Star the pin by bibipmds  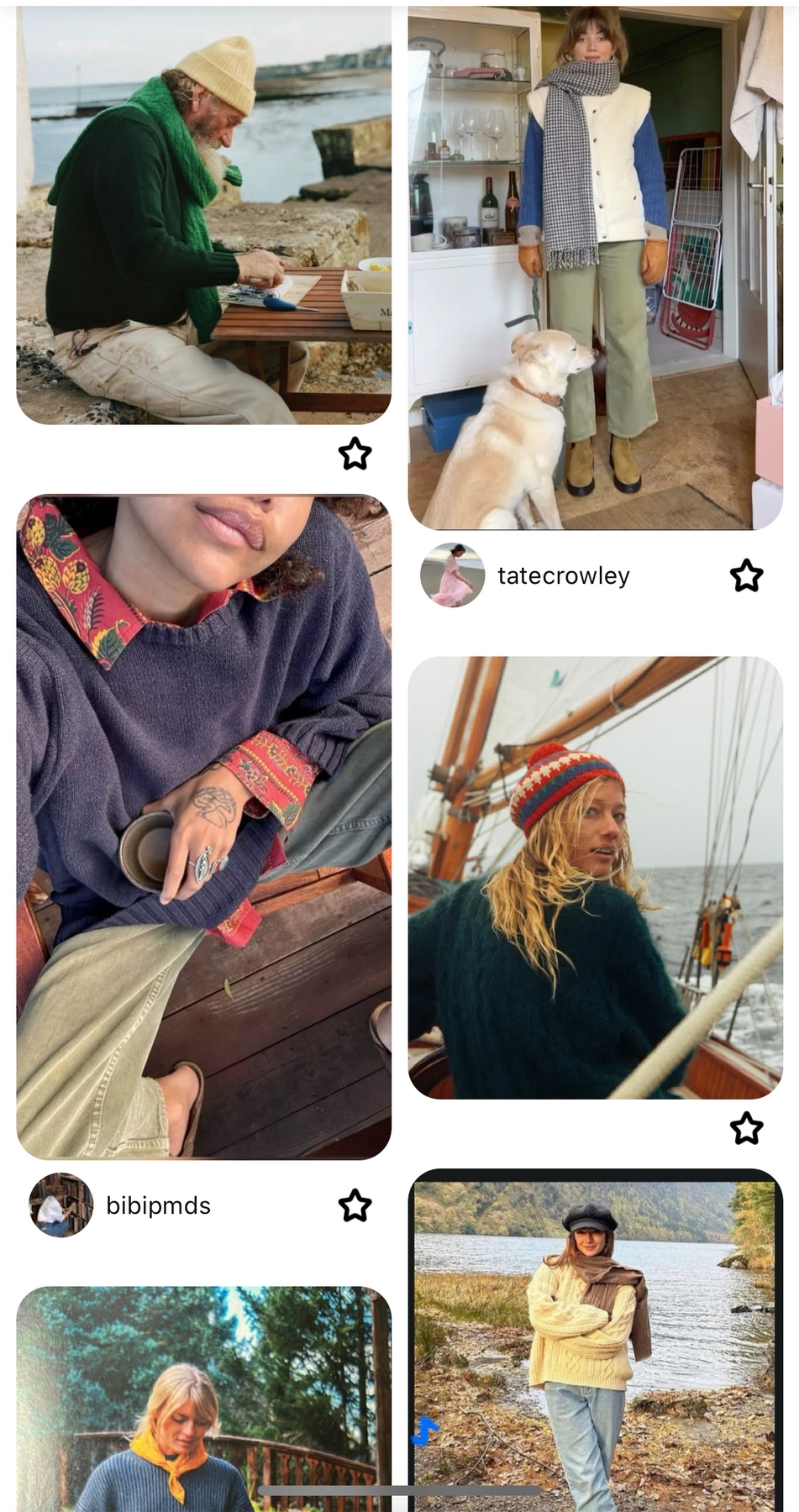pyautogui.click(x=355, y=1206)
